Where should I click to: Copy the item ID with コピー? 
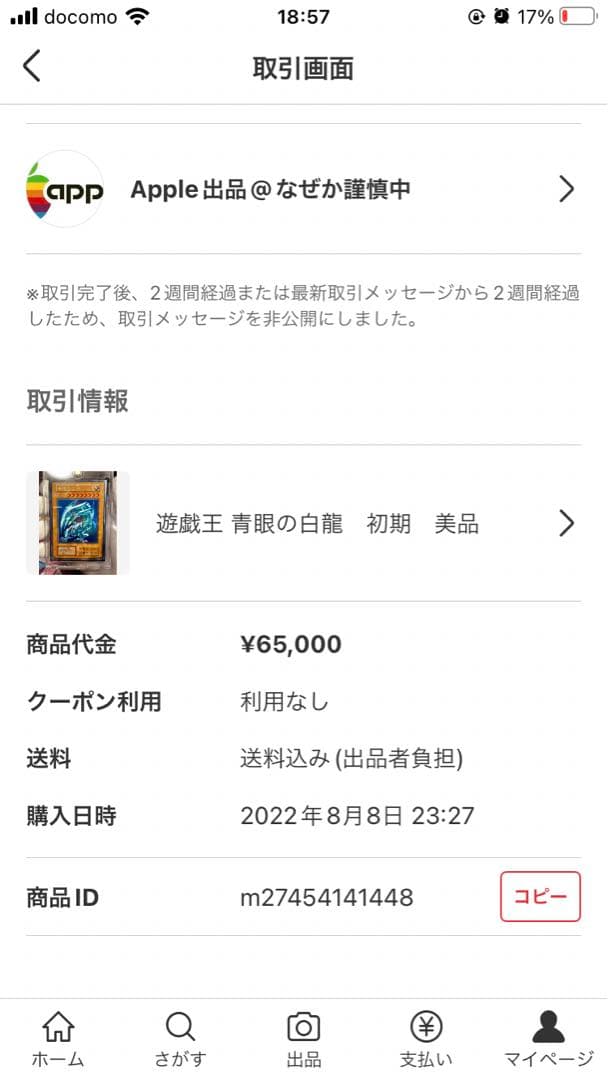tap(540, 896)
